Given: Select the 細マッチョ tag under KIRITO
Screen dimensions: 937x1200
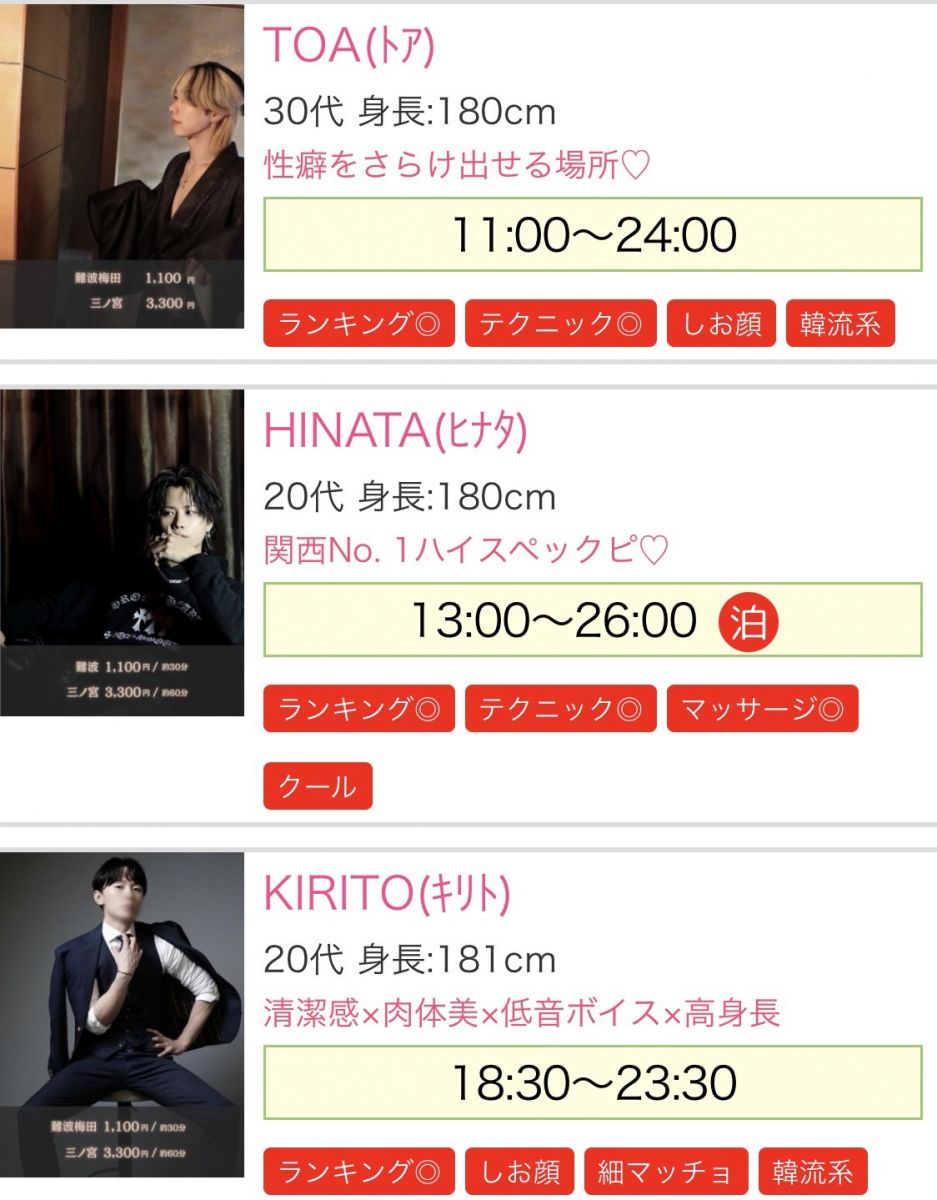Looking at the screenshot, I should [x=665, y=1172].
